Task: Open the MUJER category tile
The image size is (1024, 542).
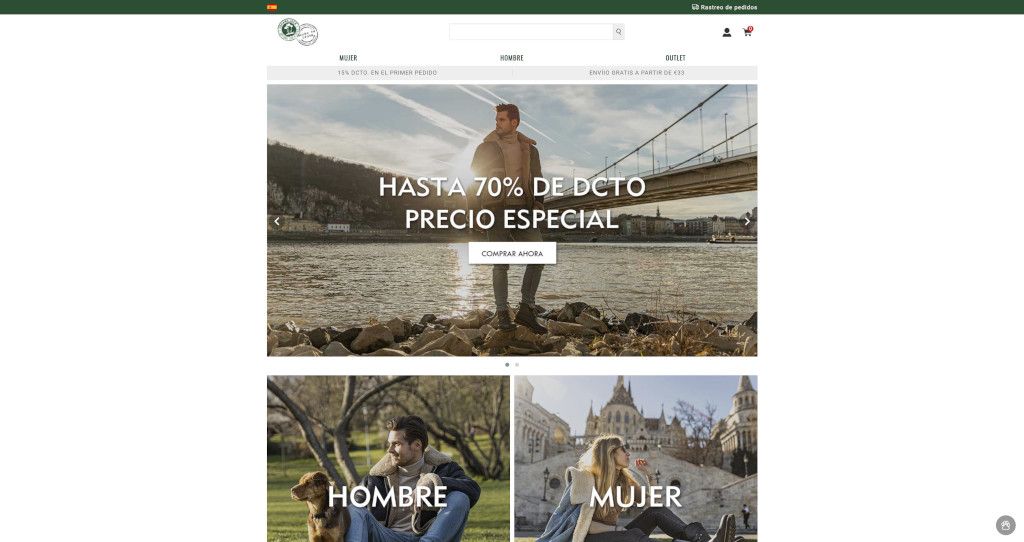Action: [636, 458]
